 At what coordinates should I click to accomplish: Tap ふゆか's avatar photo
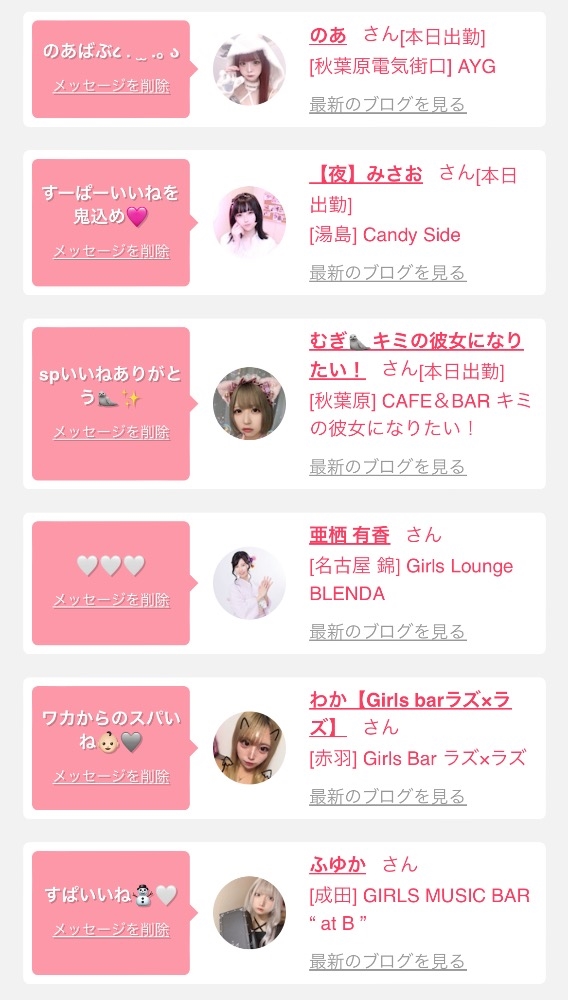pos(249,912)
